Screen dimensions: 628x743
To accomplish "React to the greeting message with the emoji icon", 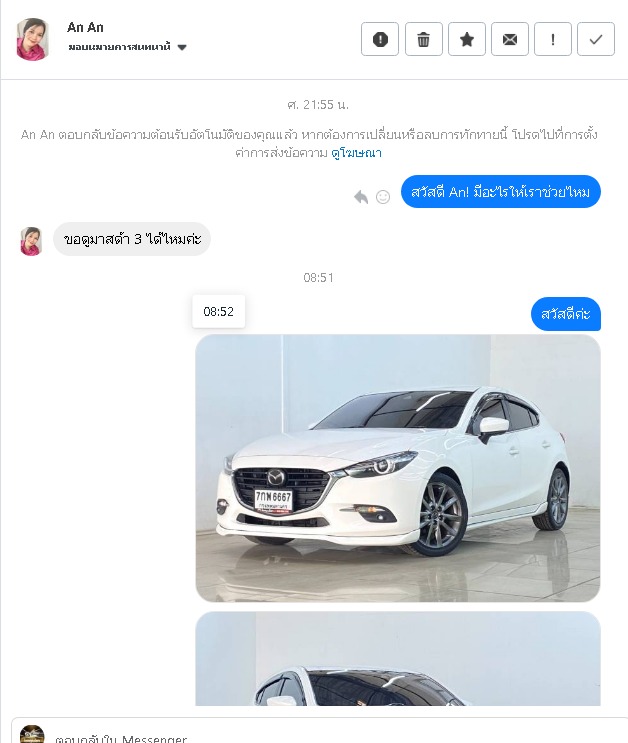I will (383, 197).
